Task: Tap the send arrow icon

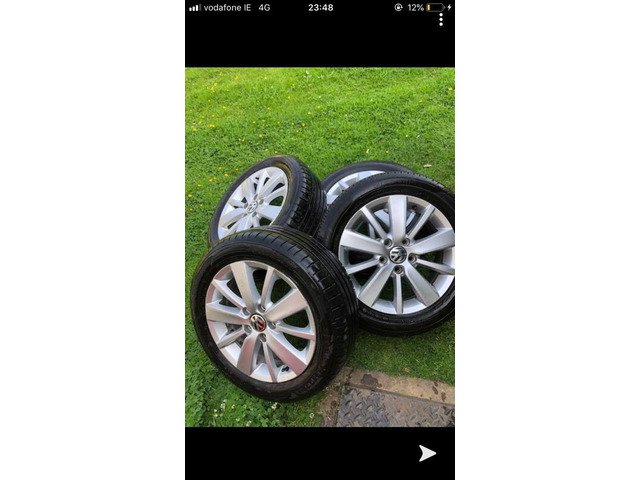Action: (x=427, y=453)
